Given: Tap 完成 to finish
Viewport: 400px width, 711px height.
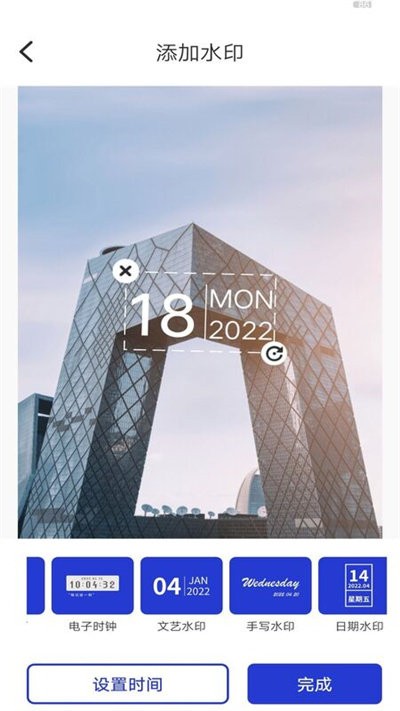Looking at the screenshot, I should [x=315, y=684].
